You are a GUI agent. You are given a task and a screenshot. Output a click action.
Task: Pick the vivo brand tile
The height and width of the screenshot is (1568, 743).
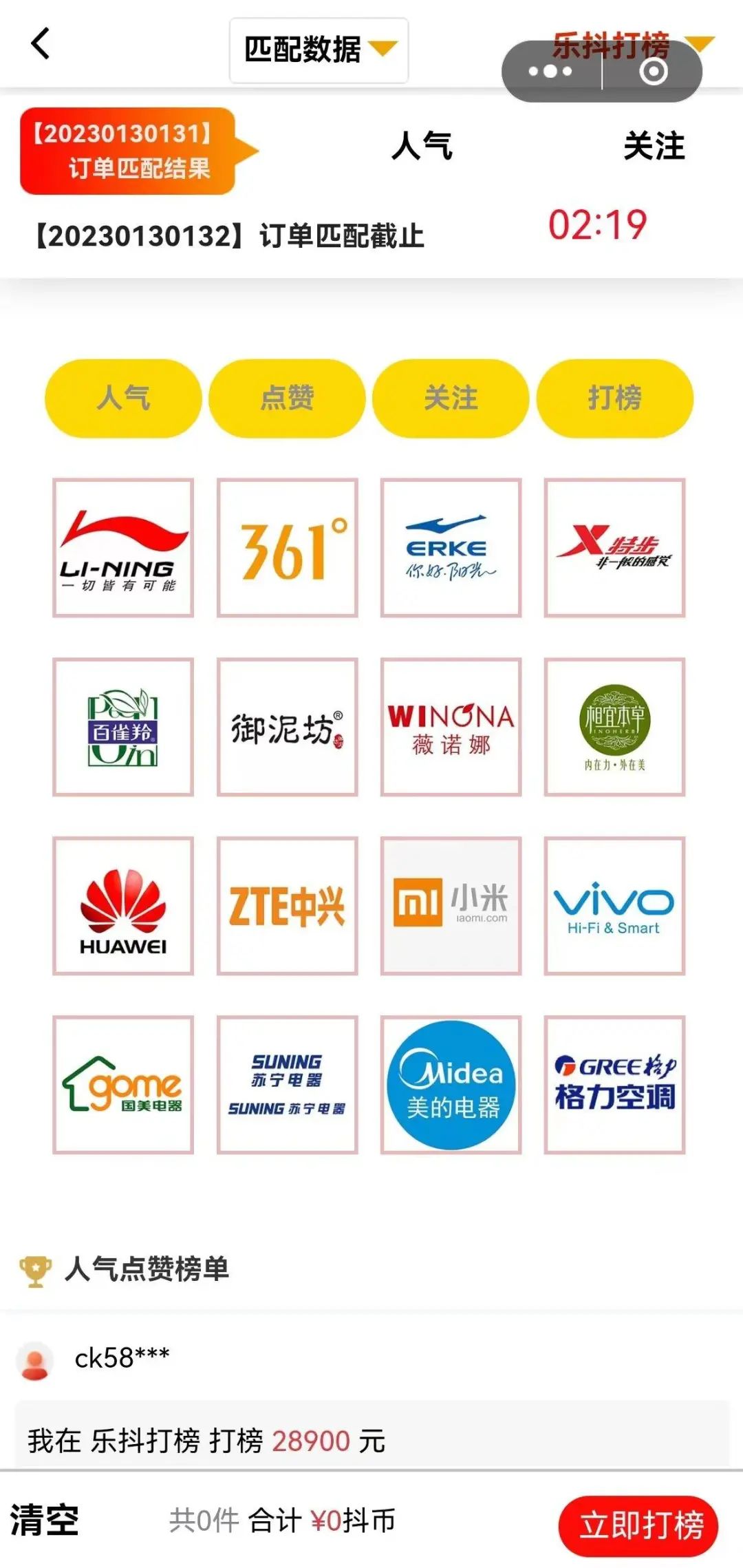click(614, 906)
